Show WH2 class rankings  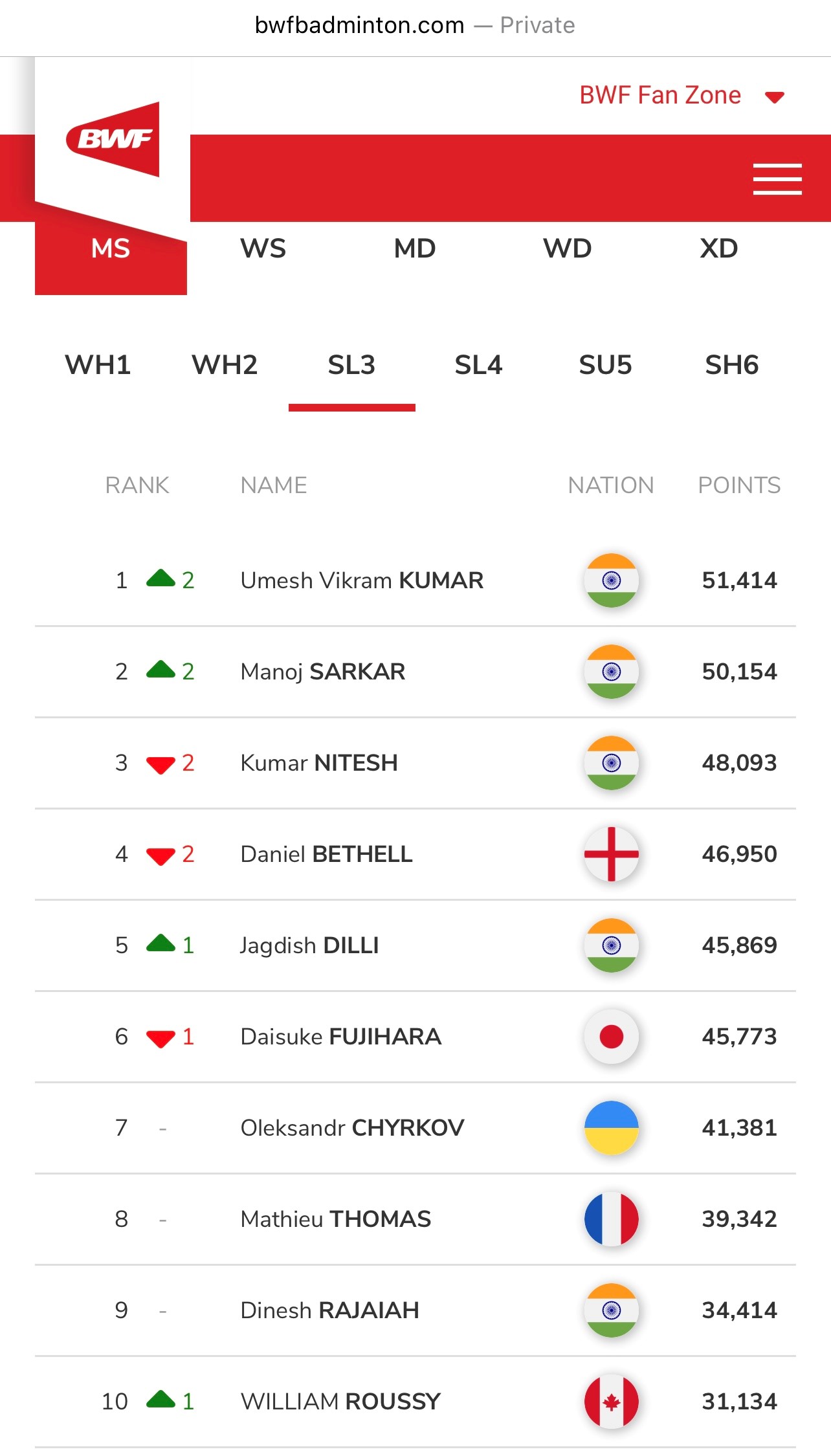[225, 366]
